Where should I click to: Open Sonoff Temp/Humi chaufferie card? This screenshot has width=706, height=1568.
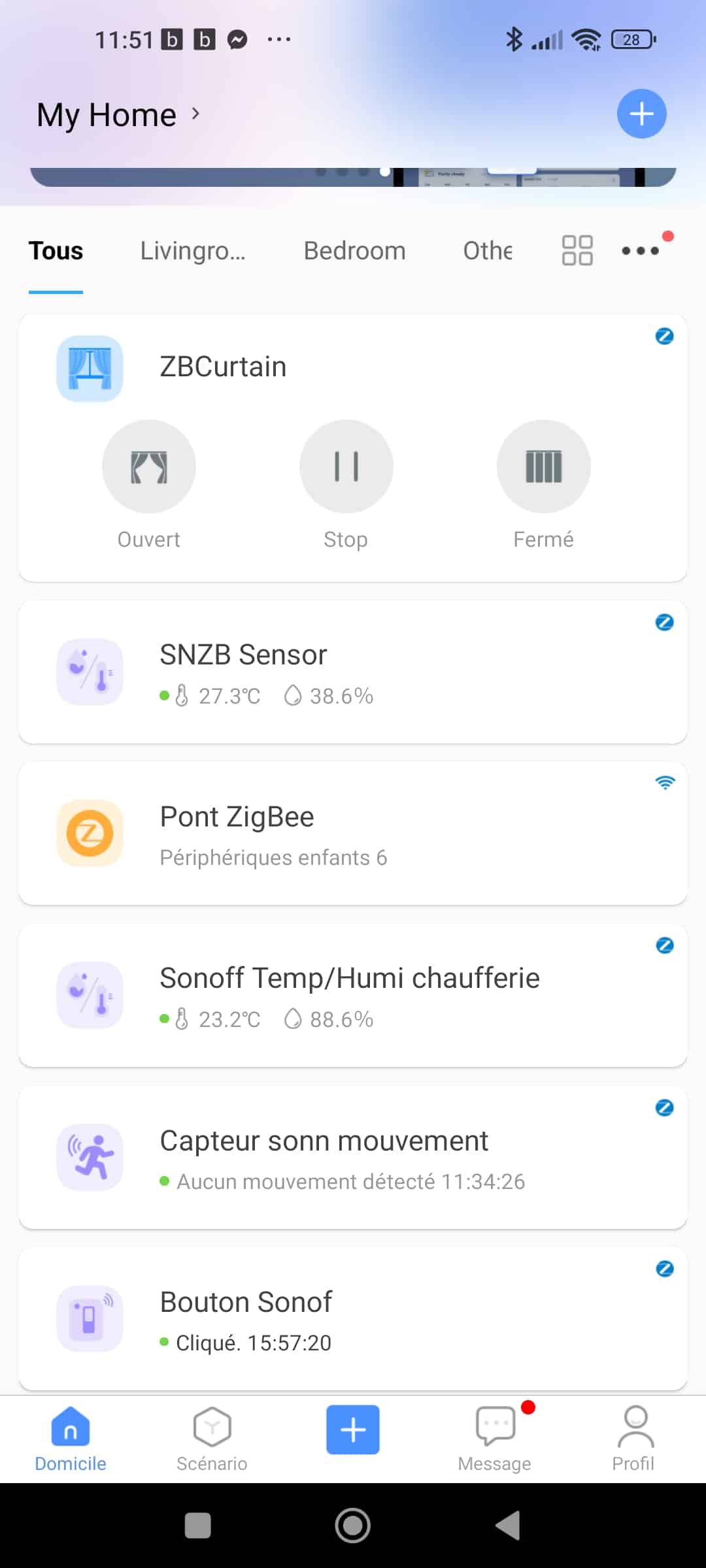[x=353, y=996]
